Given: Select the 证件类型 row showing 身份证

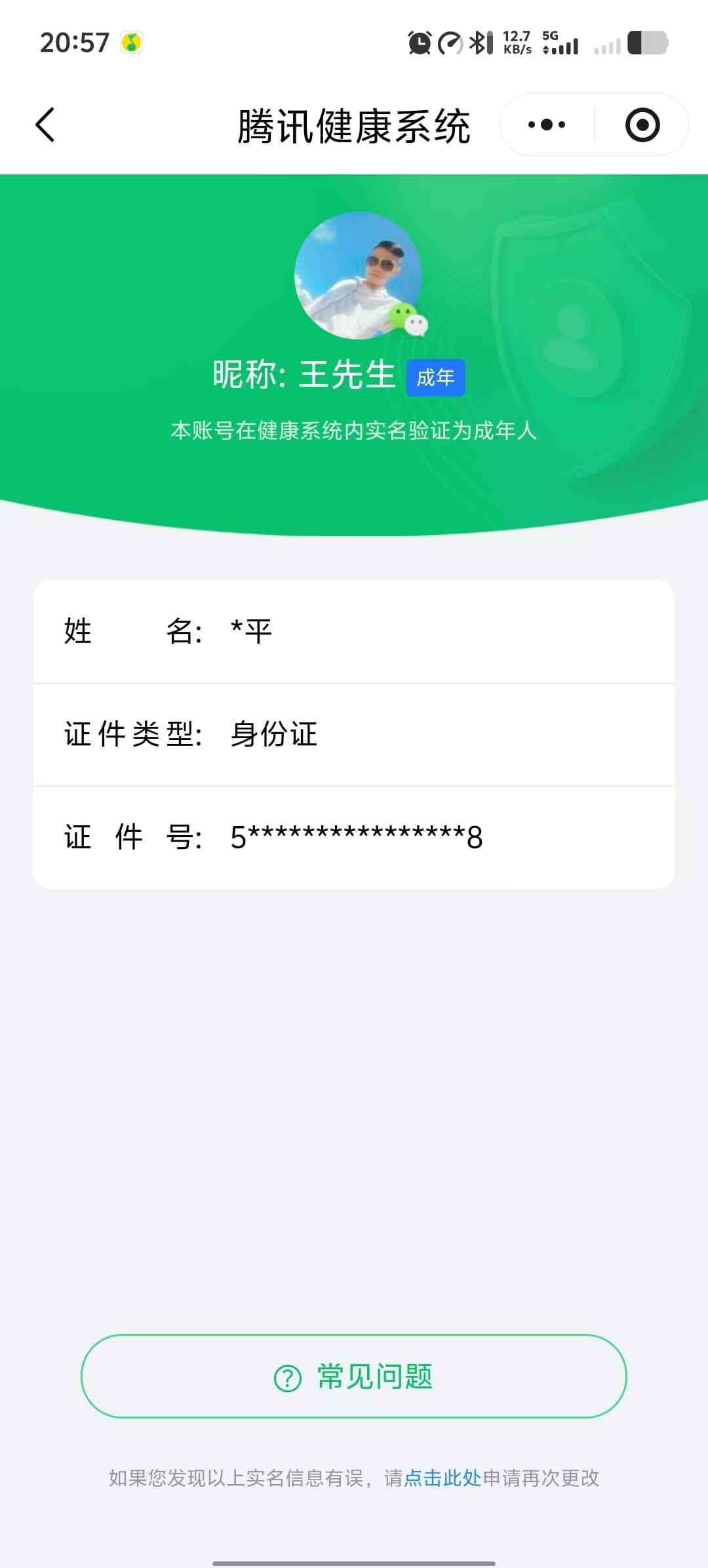Looking at the screenshot, I should 354,734.
